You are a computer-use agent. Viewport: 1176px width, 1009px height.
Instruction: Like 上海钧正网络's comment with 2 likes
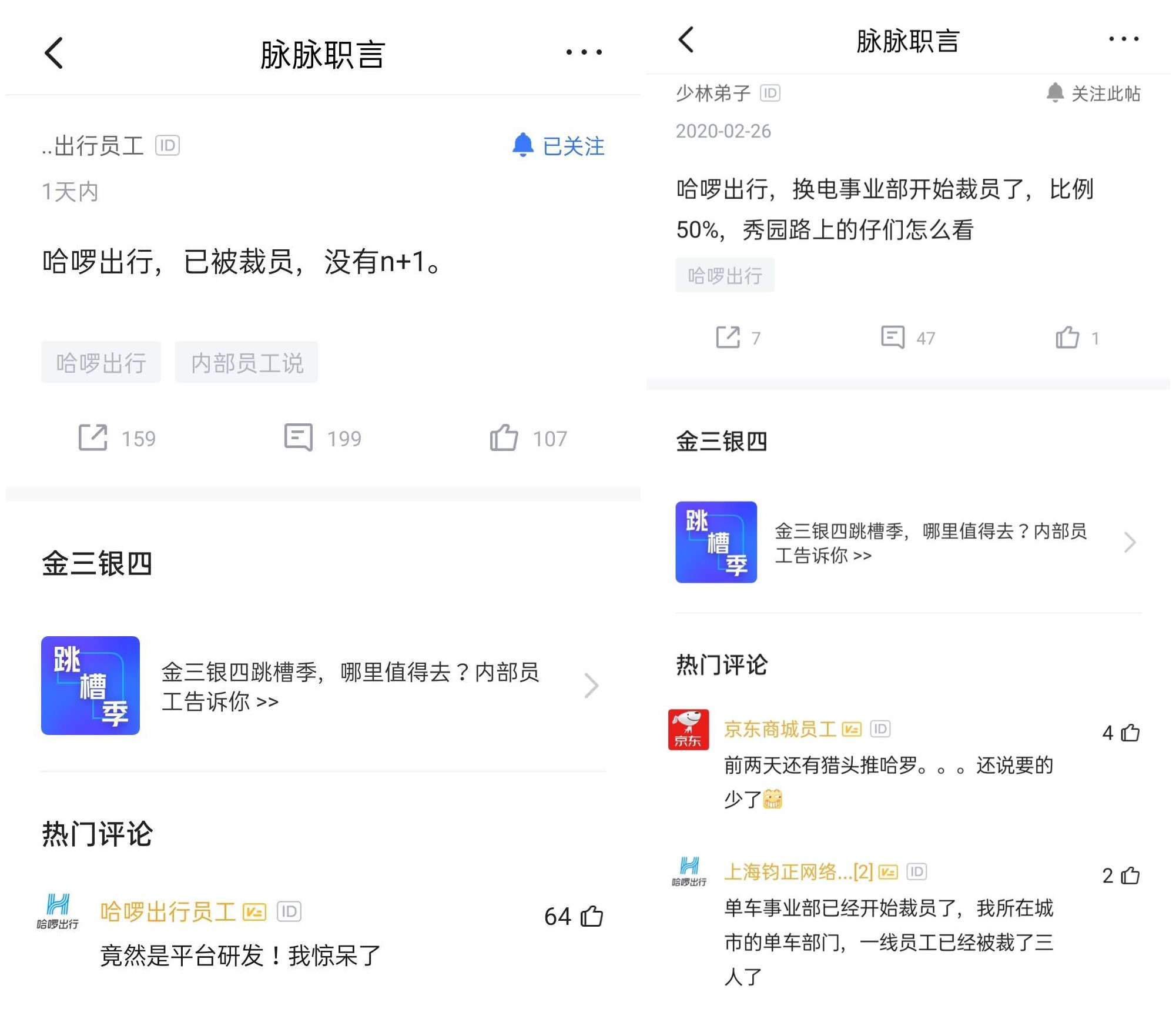1130,876
